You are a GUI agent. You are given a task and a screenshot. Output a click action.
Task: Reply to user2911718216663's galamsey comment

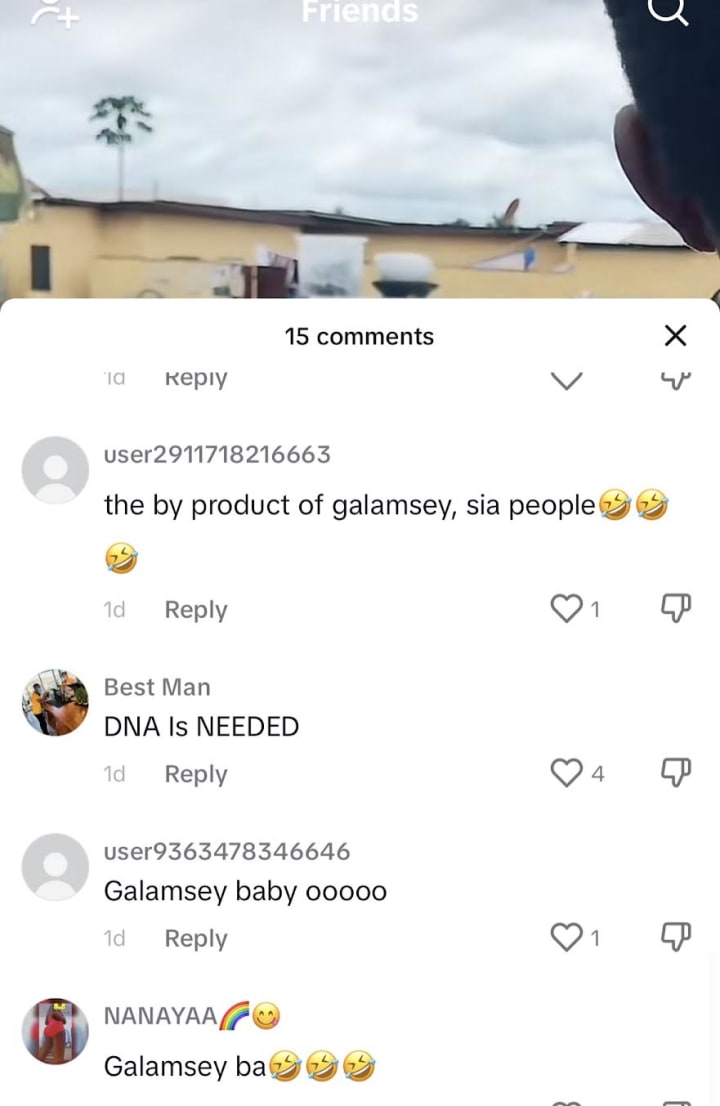point(195,610)
